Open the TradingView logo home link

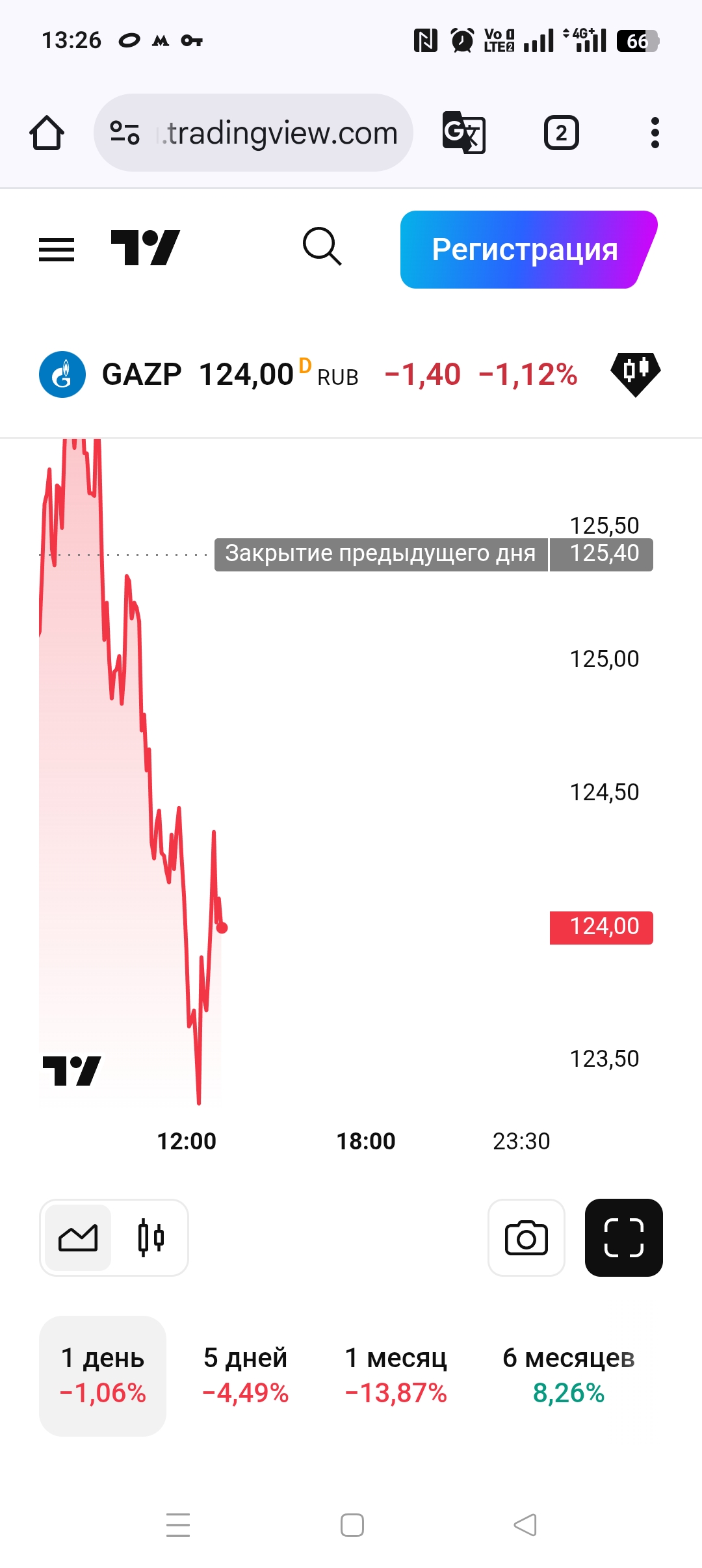coord(145,248)
